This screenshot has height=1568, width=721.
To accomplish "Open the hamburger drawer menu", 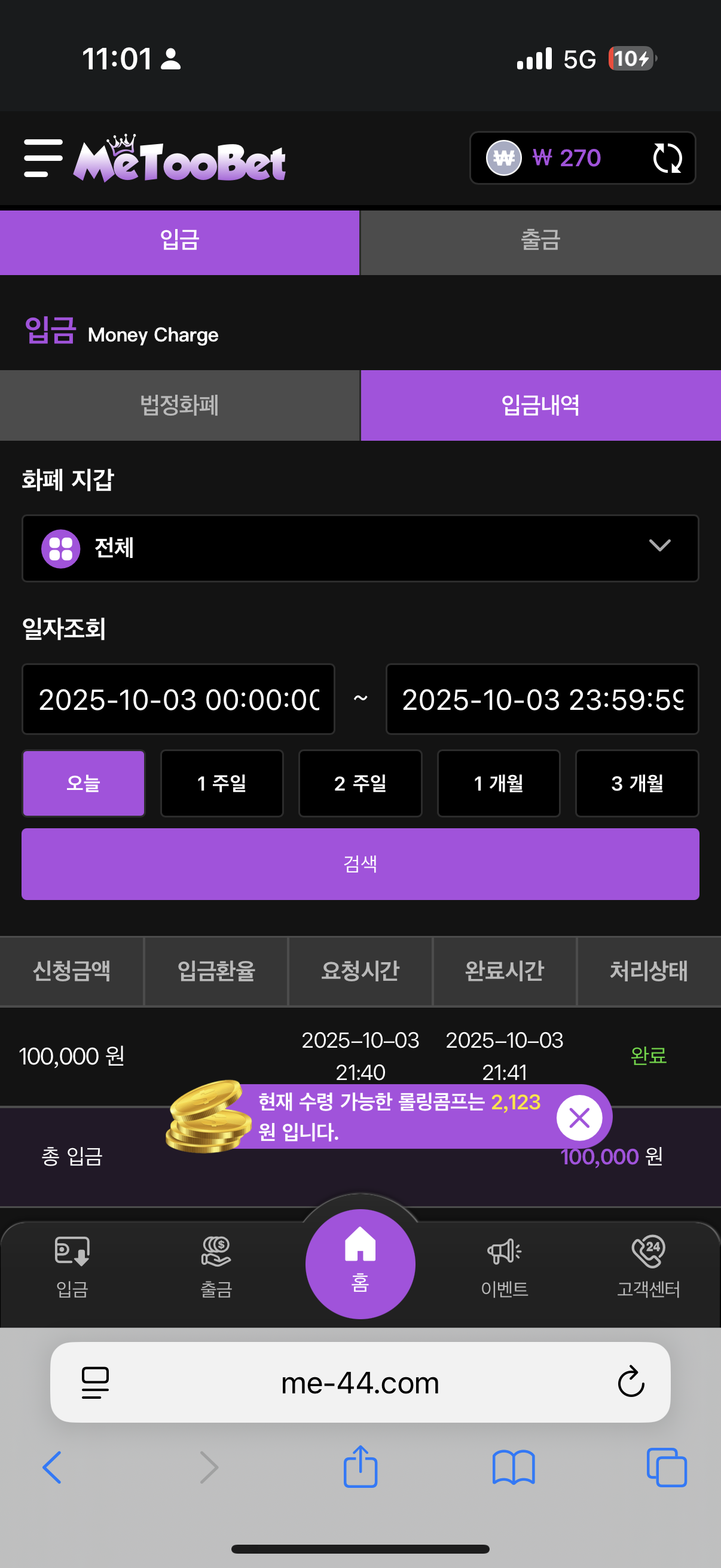I will coord(42,158).
